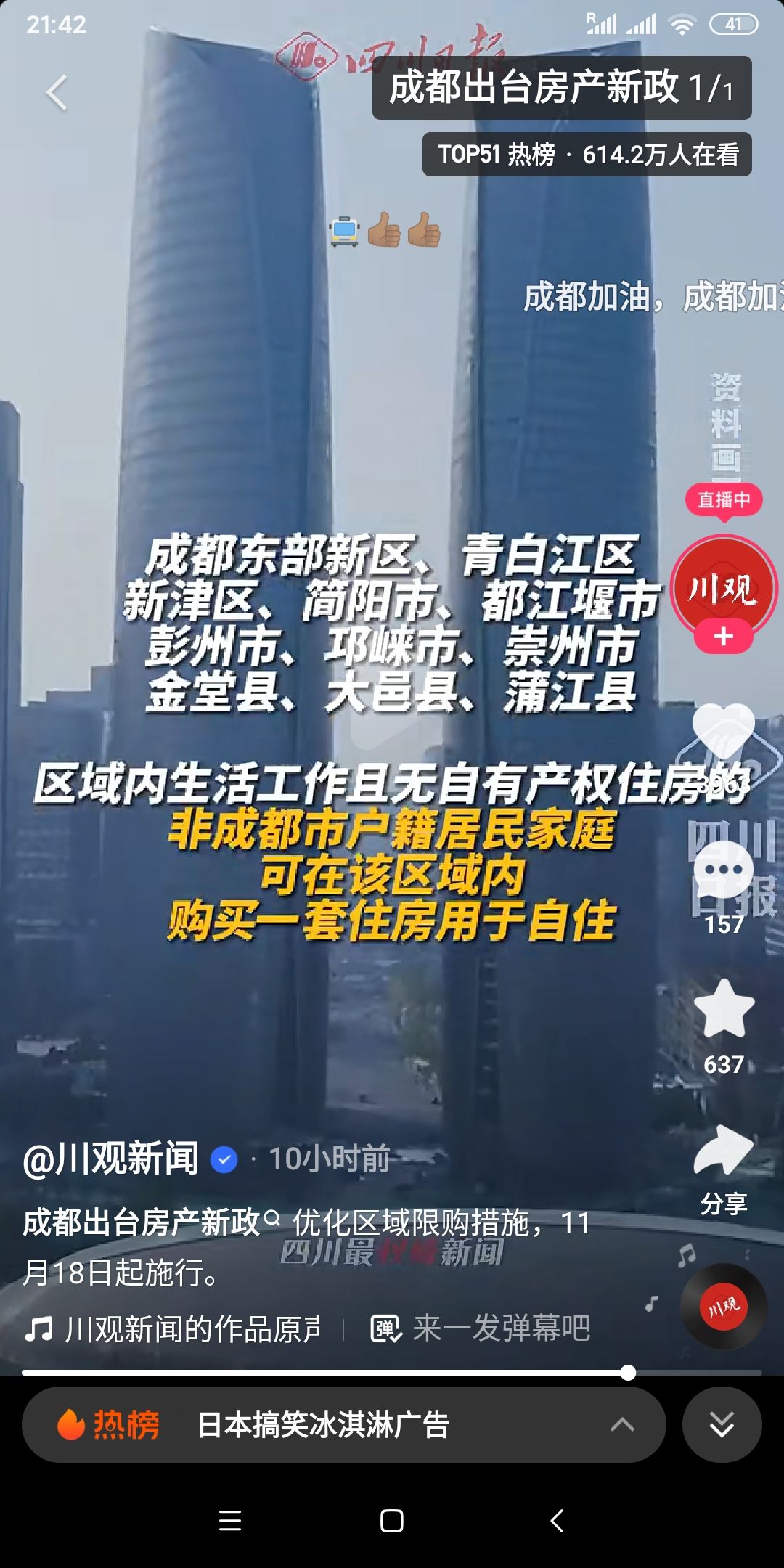The width and height of the screenshot is (784, 1568).
Task: Open the @川观新闻 profile name
Action: (x=111, y=1159)
